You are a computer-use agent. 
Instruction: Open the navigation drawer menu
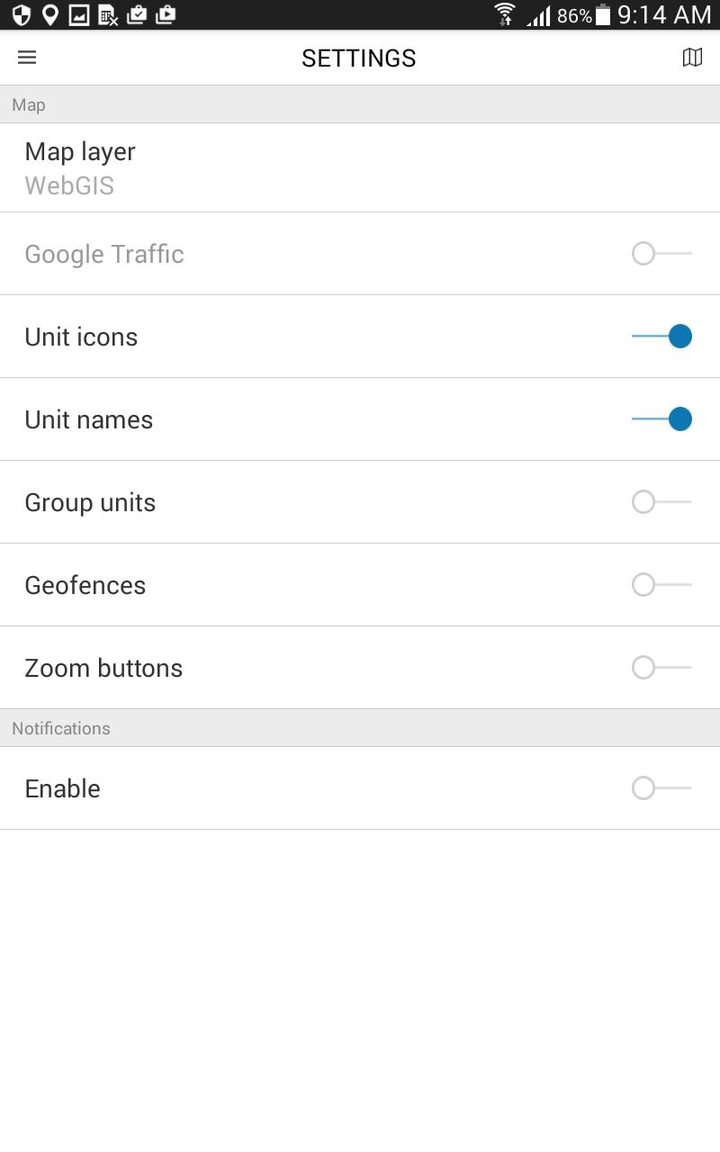(26, 57)
